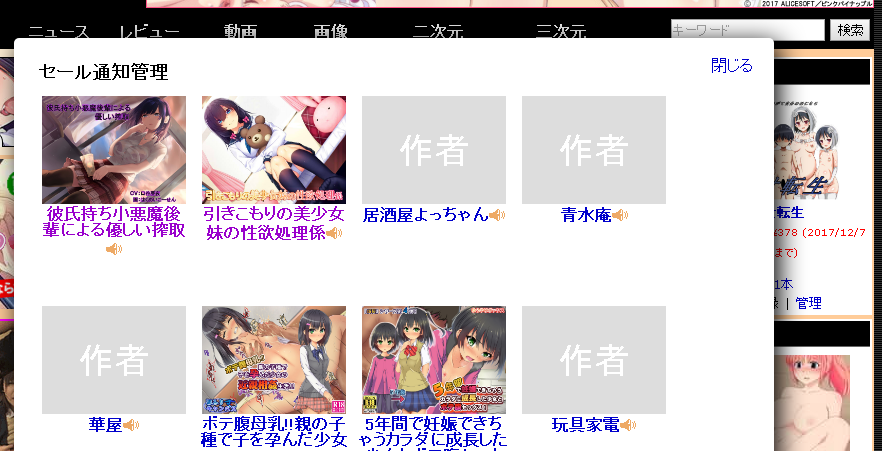Tap the キーワード search field

747,30
